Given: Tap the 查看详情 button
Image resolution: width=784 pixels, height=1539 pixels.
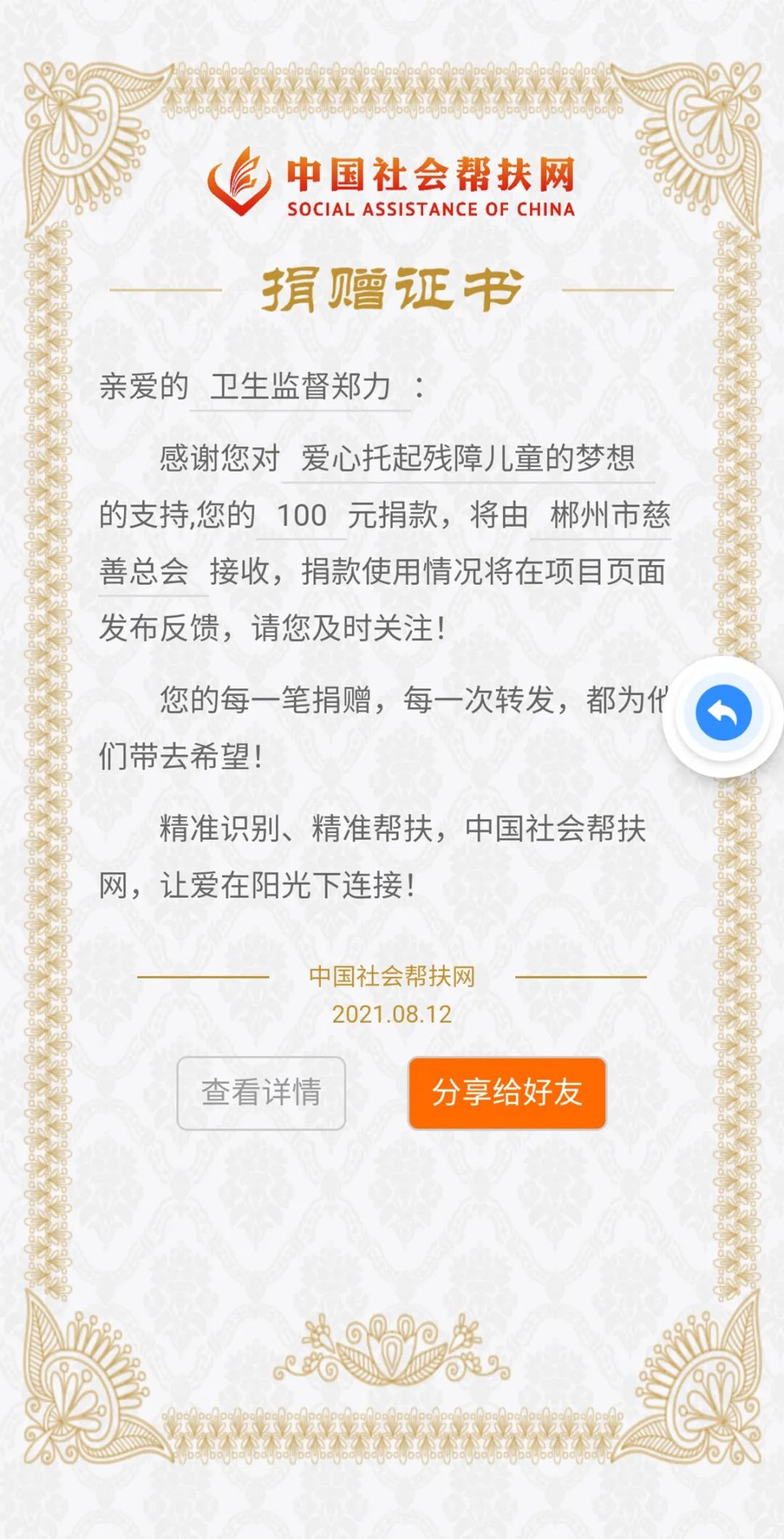Looking at the screenshot, I should pyautogui.click(x=261, y=1092).
